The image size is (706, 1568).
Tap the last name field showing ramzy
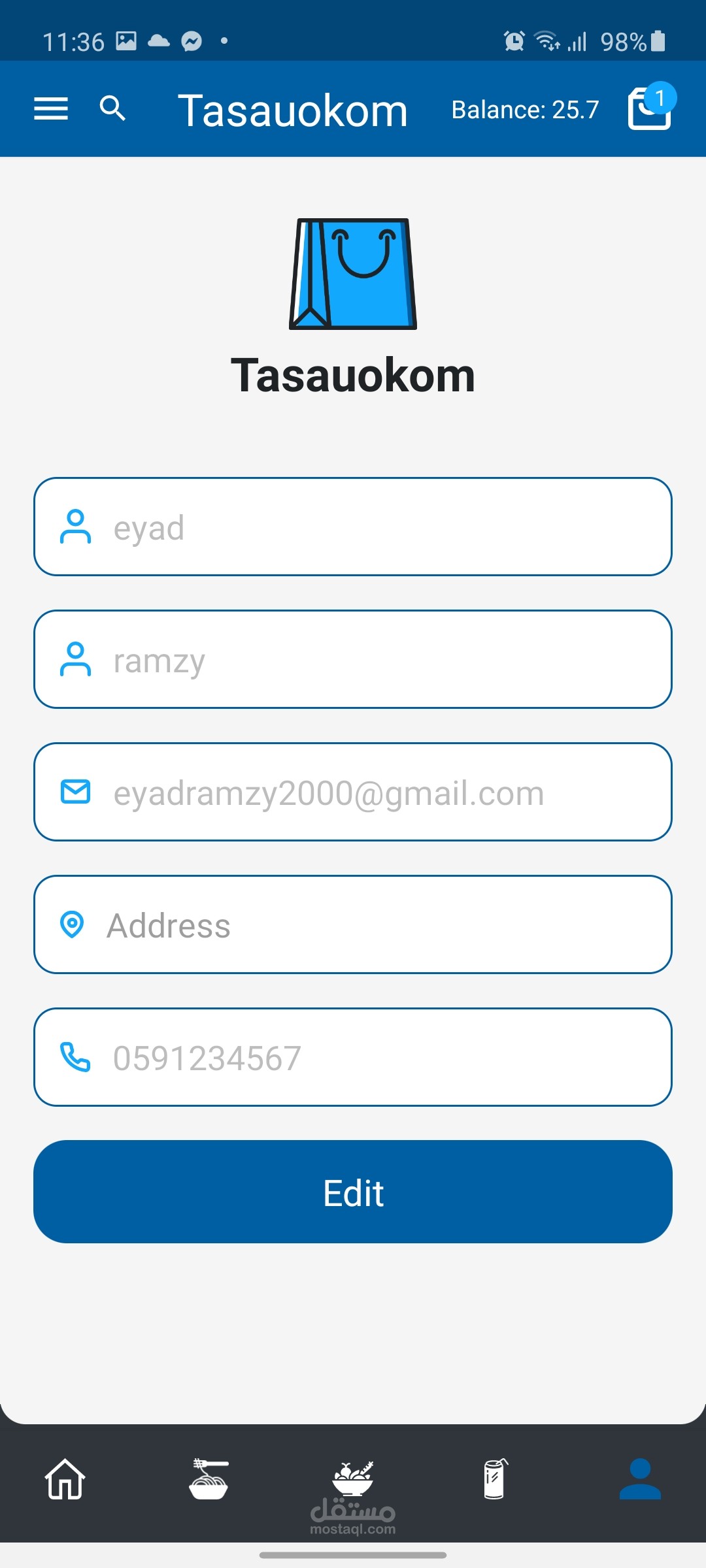(353, 659)
